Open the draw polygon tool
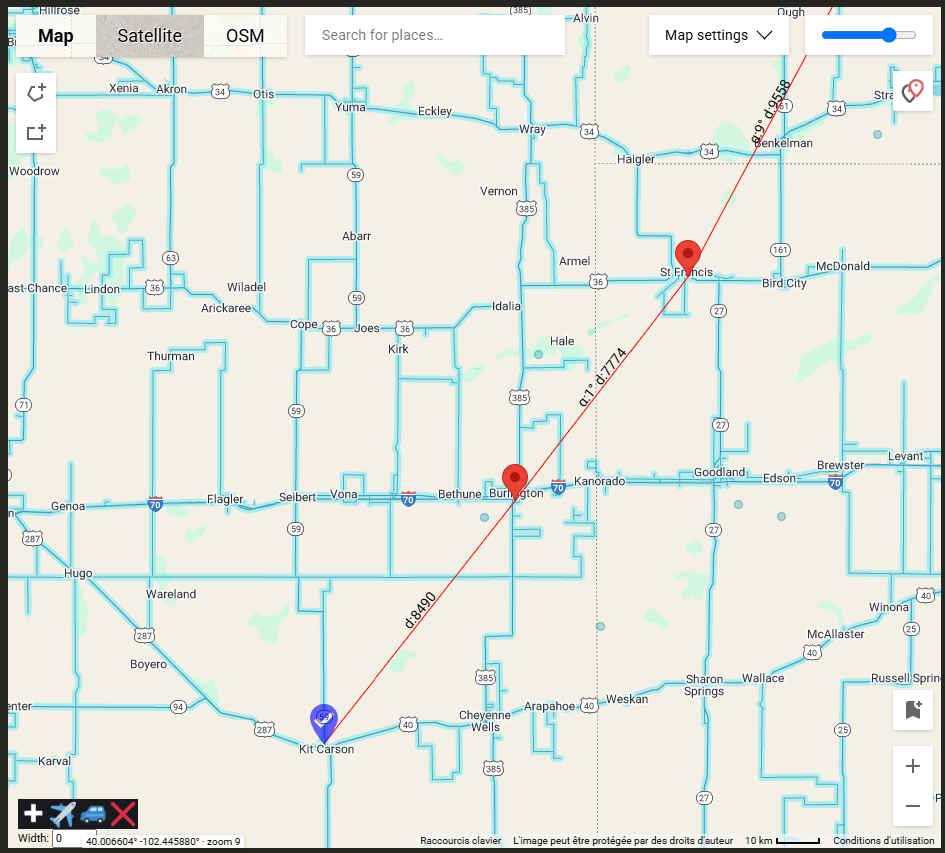The width and height of the screenshot is (945, 853). [x=36, y=93]
